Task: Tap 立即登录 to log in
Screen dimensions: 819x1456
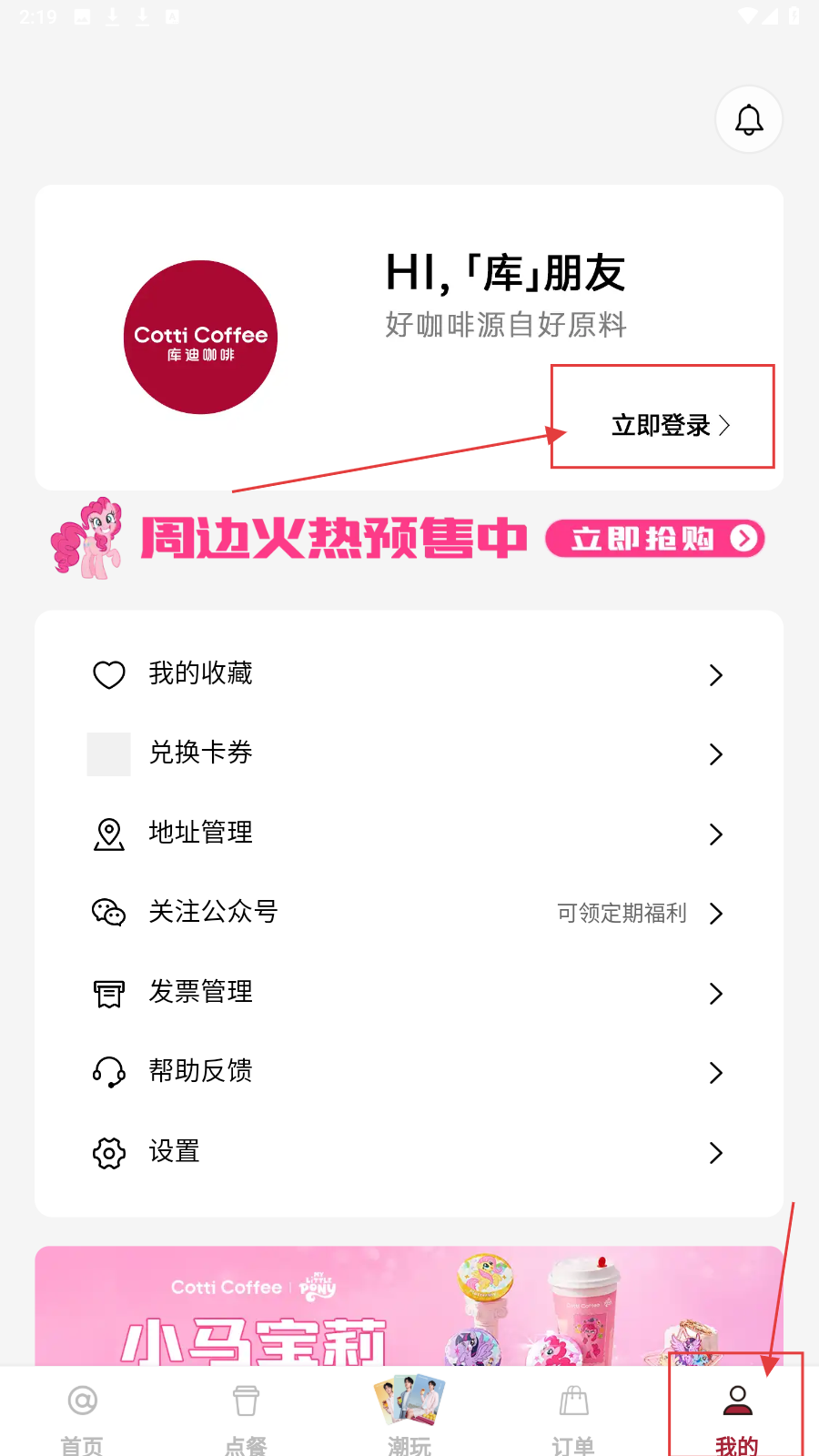Action: point(670,425)
